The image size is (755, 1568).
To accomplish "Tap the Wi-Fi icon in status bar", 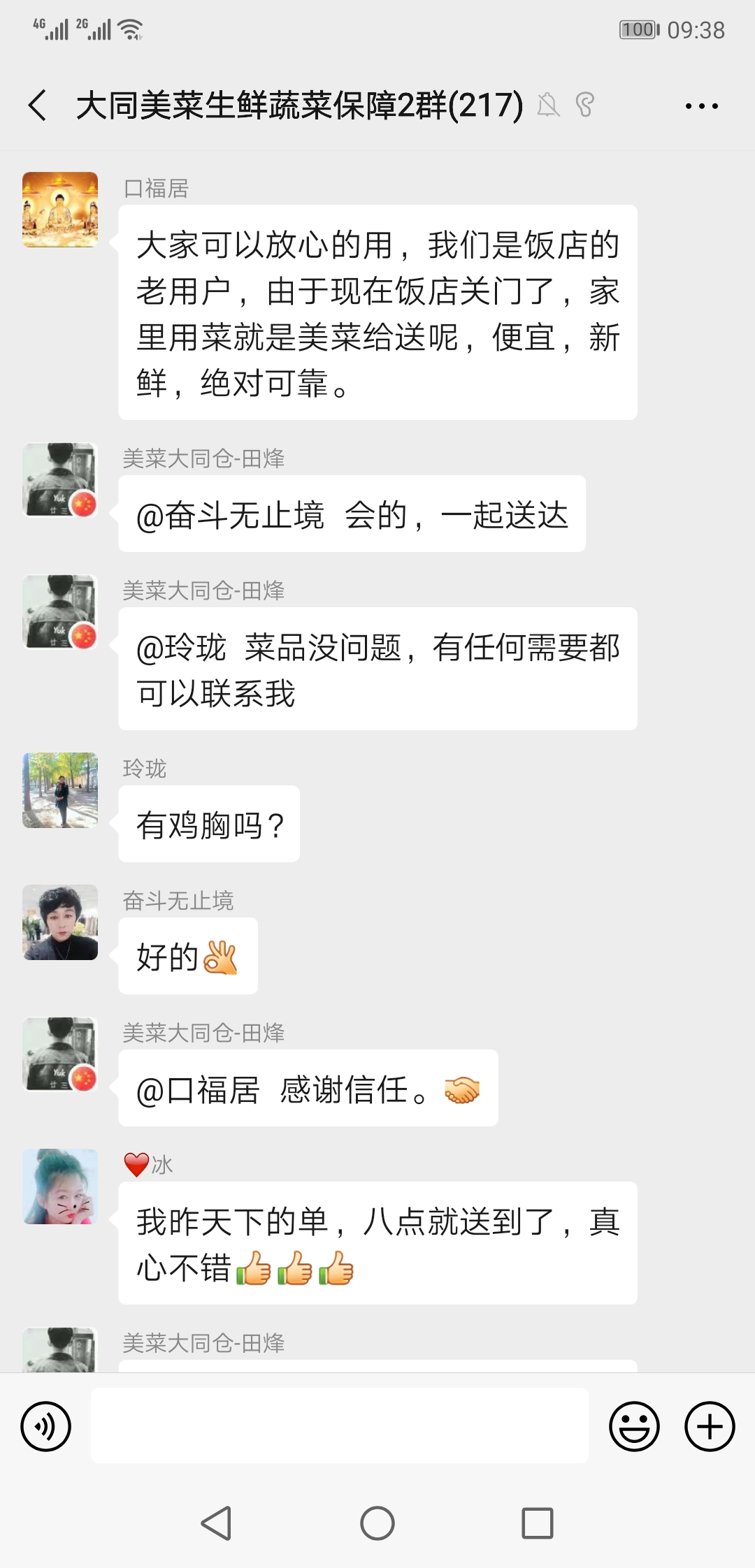I will [x=129, y=28].
